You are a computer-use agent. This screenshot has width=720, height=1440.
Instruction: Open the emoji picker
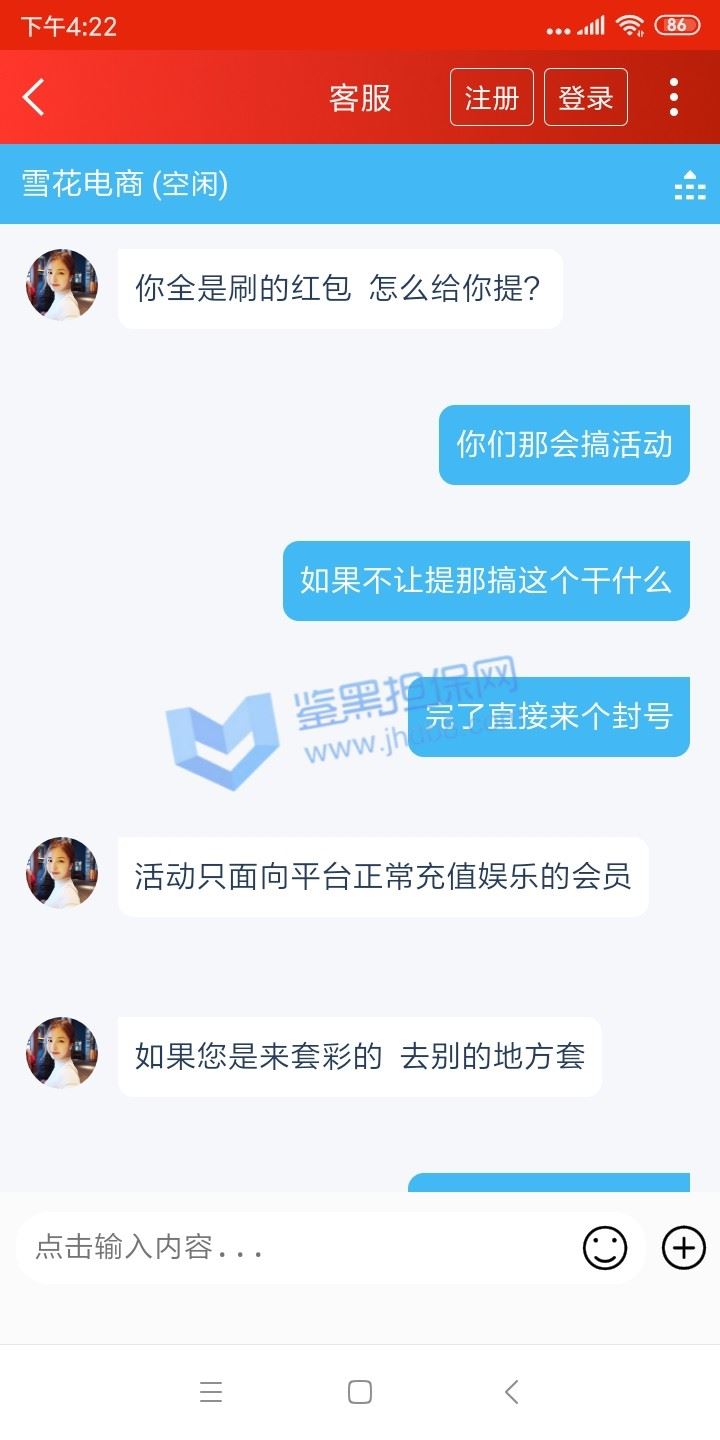pos(604,1248)
